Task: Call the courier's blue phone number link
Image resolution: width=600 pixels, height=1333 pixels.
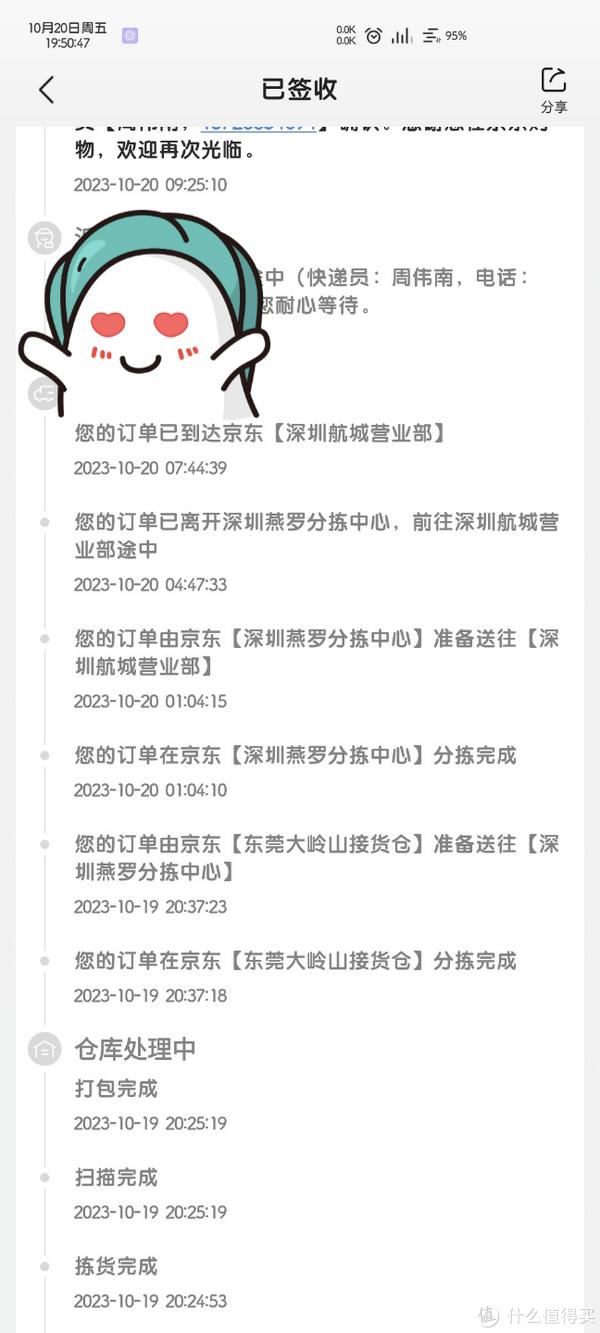Action: tap(258, 127)
